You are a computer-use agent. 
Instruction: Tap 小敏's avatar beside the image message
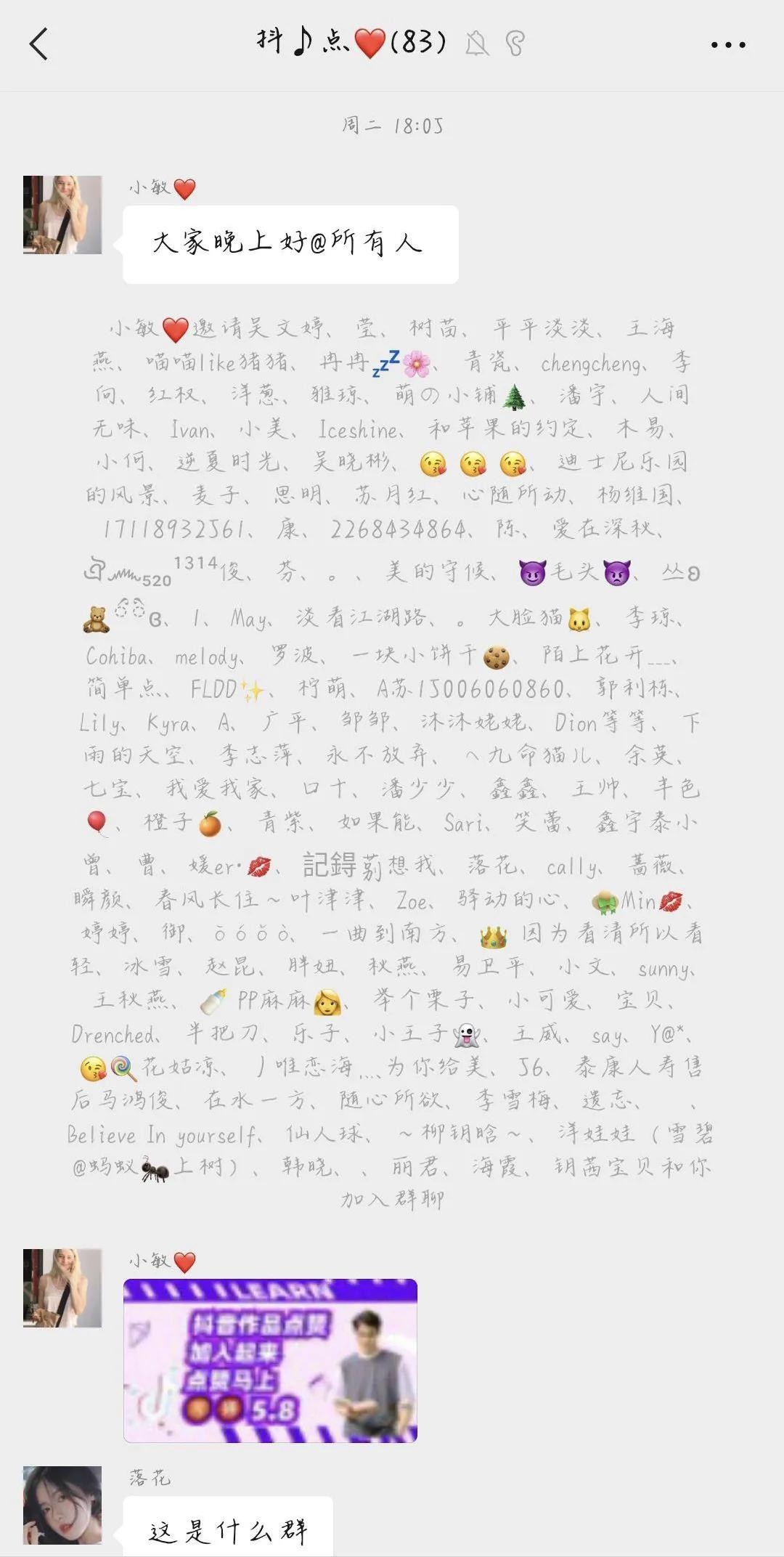(62, 1288)
